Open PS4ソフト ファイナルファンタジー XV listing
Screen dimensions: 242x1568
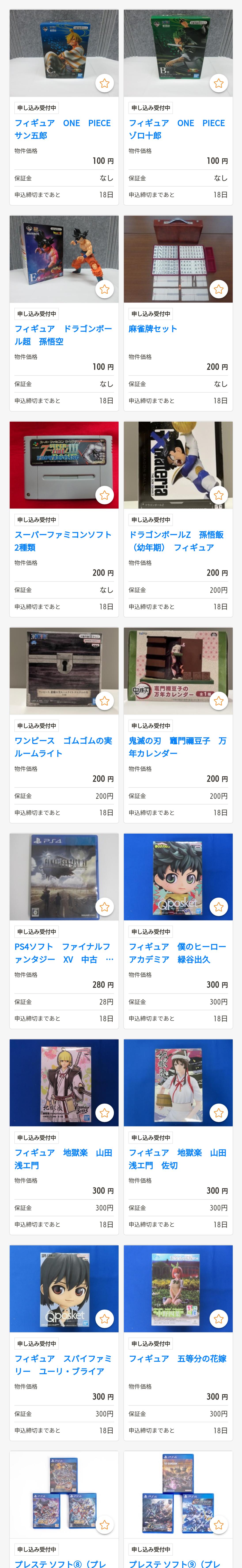point(63,953)
